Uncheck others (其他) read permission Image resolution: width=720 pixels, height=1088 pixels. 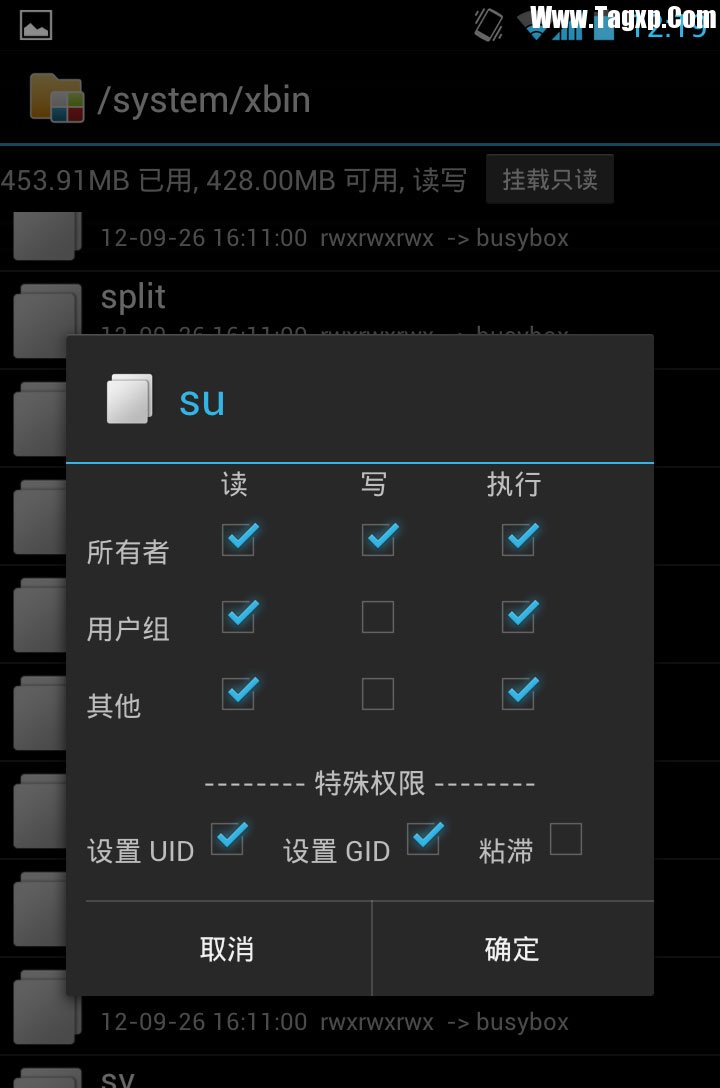point(238,694)
